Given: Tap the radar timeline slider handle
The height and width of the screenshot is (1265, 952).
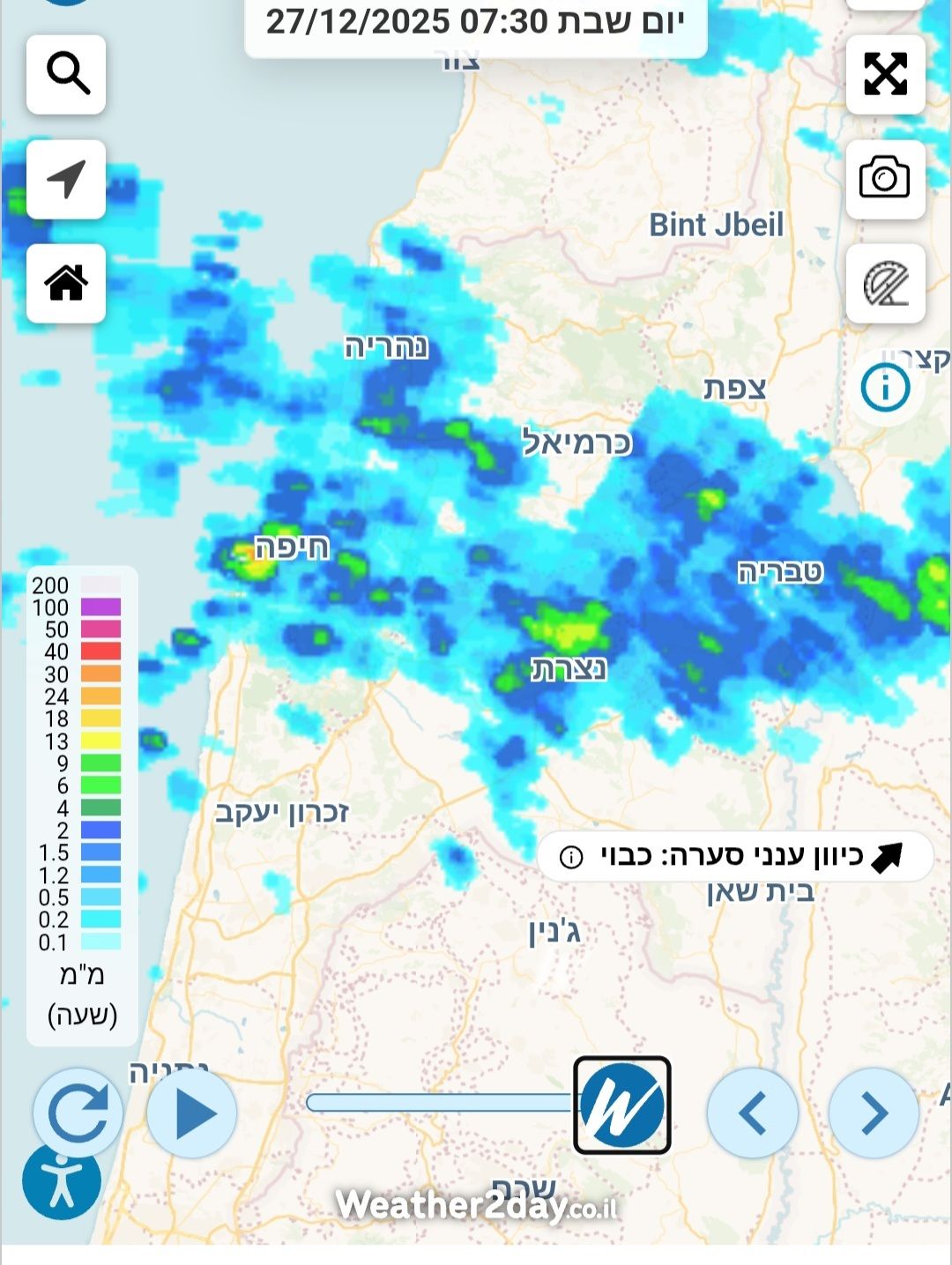Looking at the screenshot, I should point(622,1105).
